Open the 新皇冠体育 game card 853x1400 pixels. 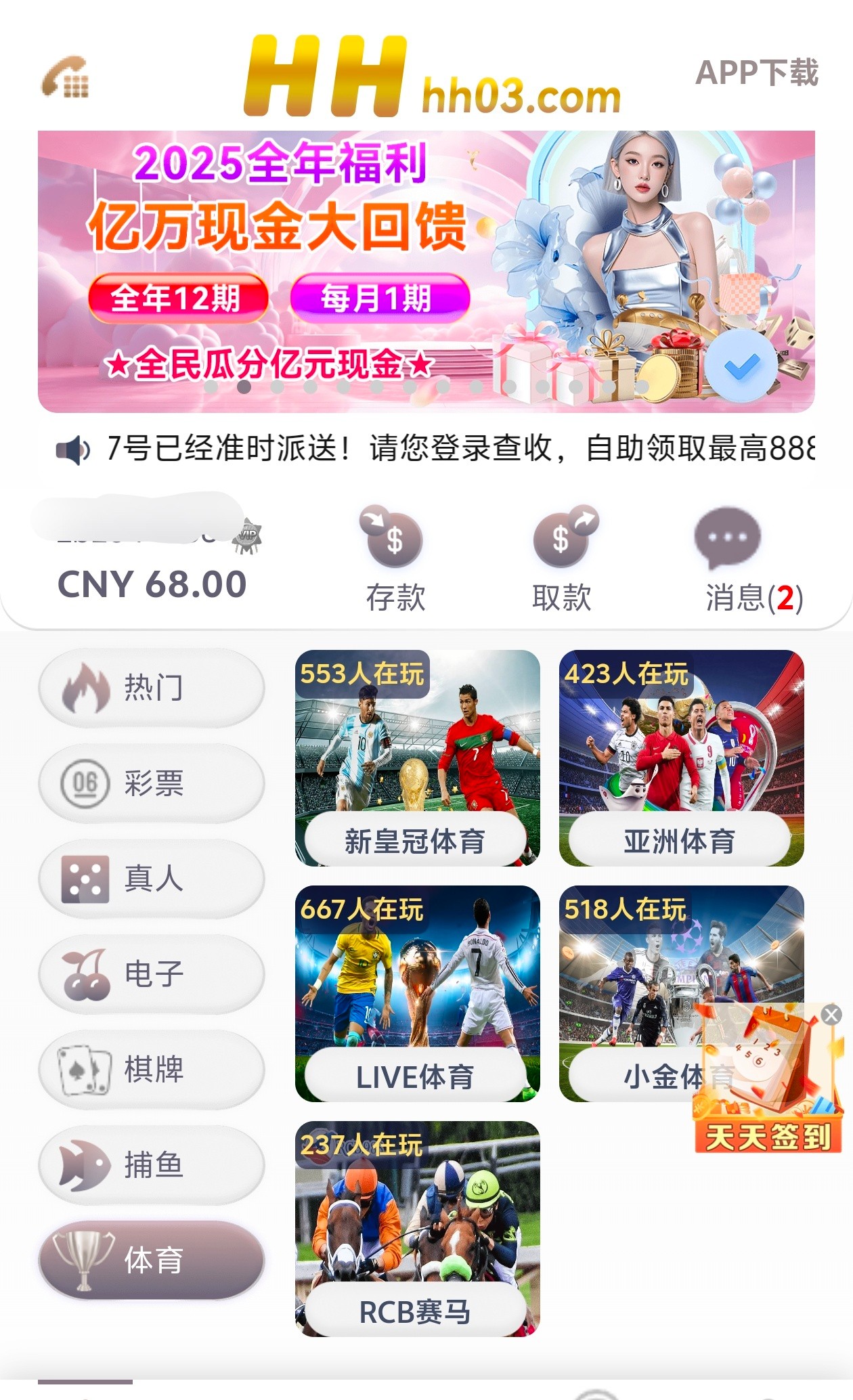(417, 758)
